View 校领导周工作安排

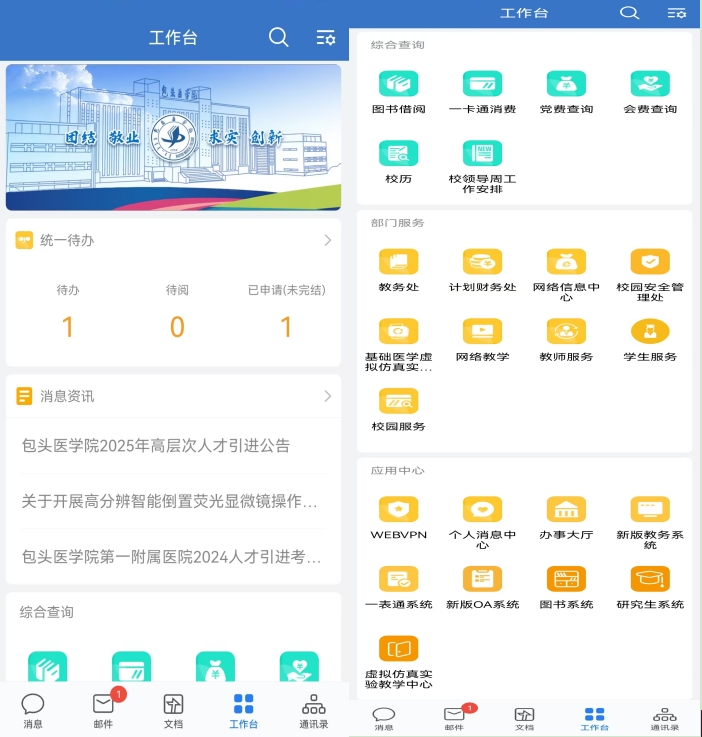coord(482,165)
